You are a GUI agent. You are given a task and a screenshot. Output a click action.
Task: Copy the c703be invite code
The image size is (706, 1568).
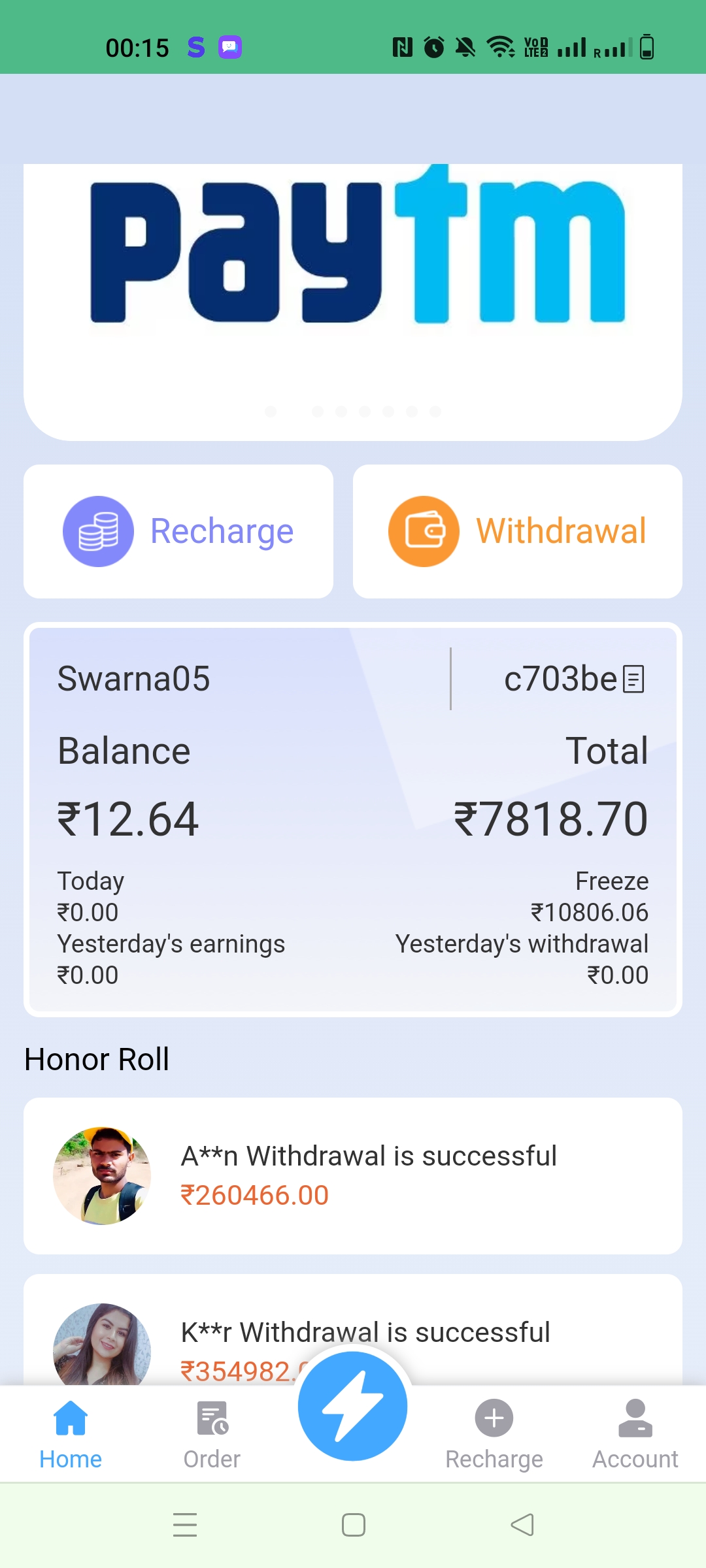coord(633,679)
